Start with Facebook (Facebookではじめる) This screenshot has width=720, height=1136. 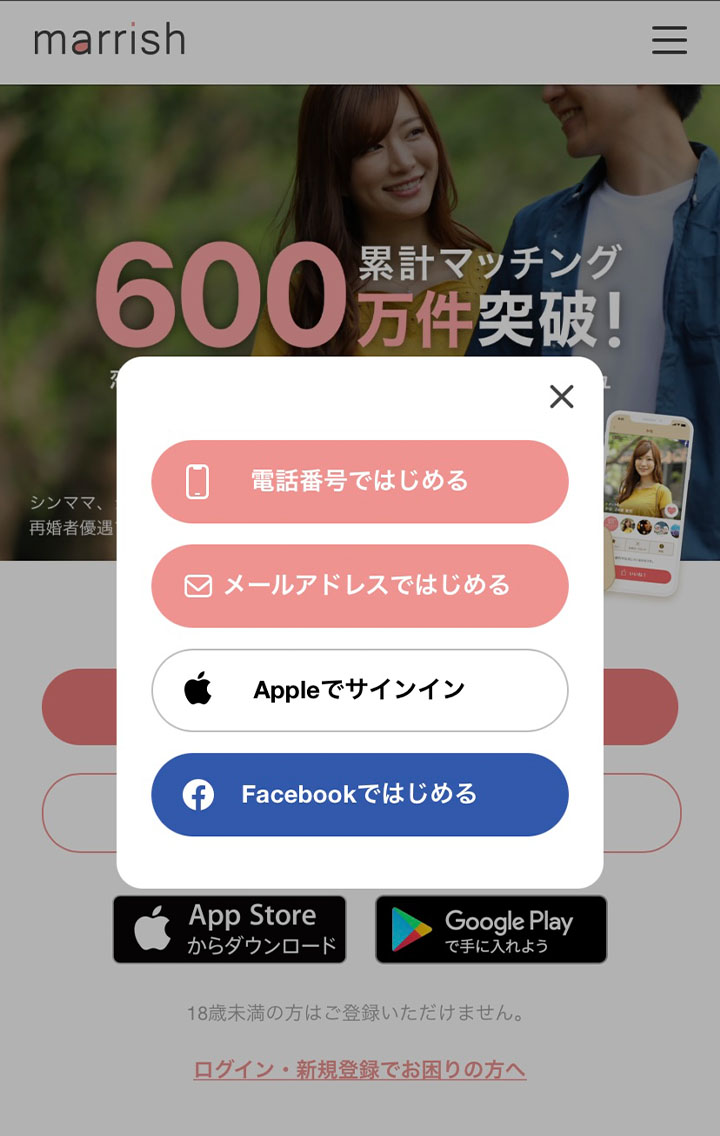(360, 795)
